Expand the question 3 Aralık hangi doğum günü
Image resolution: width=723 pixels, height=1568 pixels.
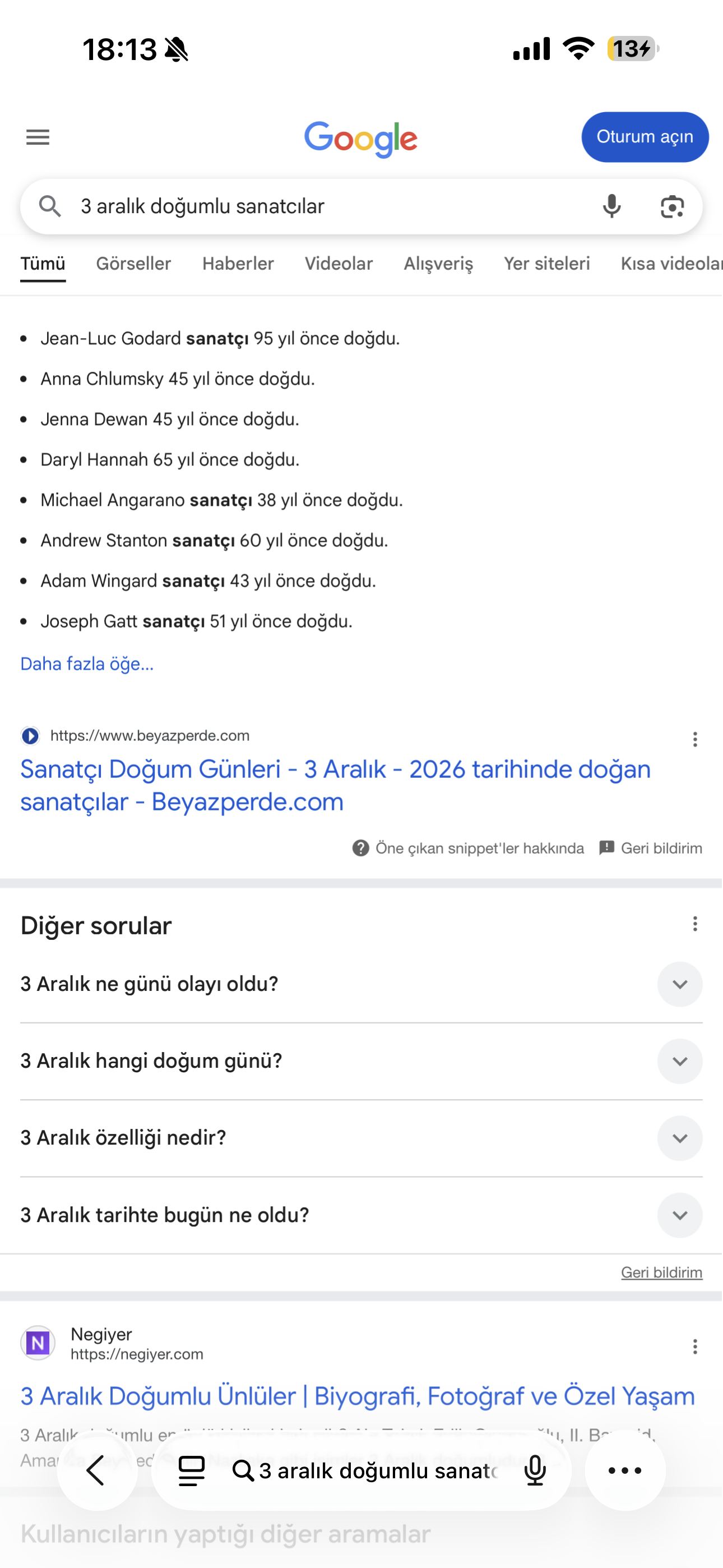click(x=361, y=1061)
